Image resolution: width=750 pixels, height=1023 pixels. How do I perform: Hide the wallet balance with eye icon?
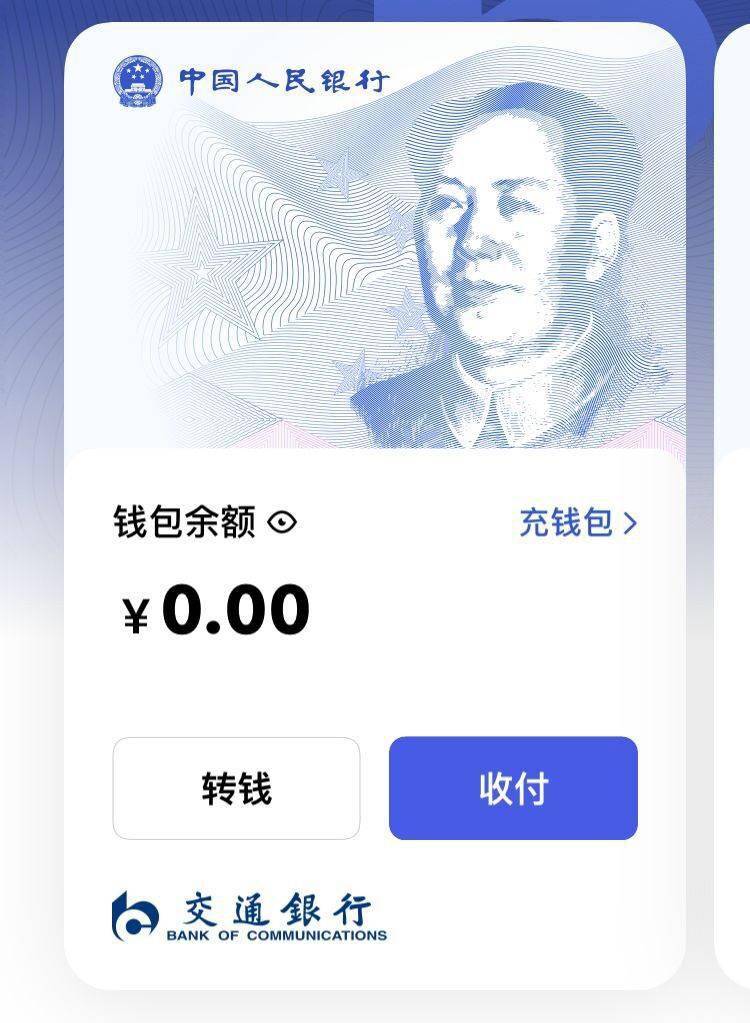click(x=283, y=522)
